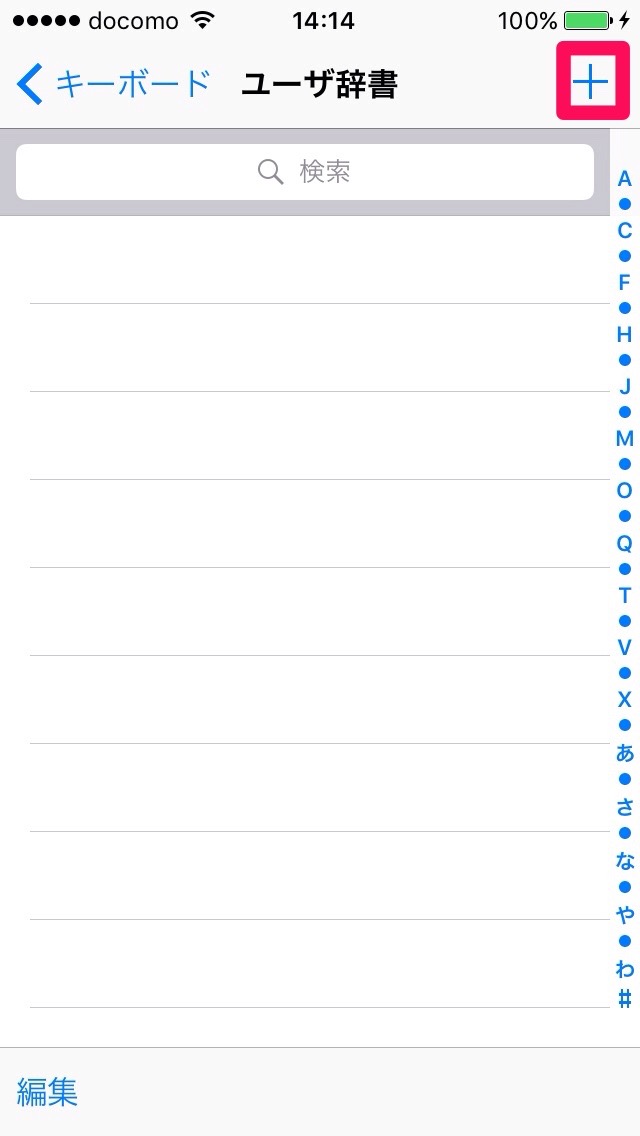Add a new user dictionary entry
The image size is (640, 1136).
[x=592, y=83]
